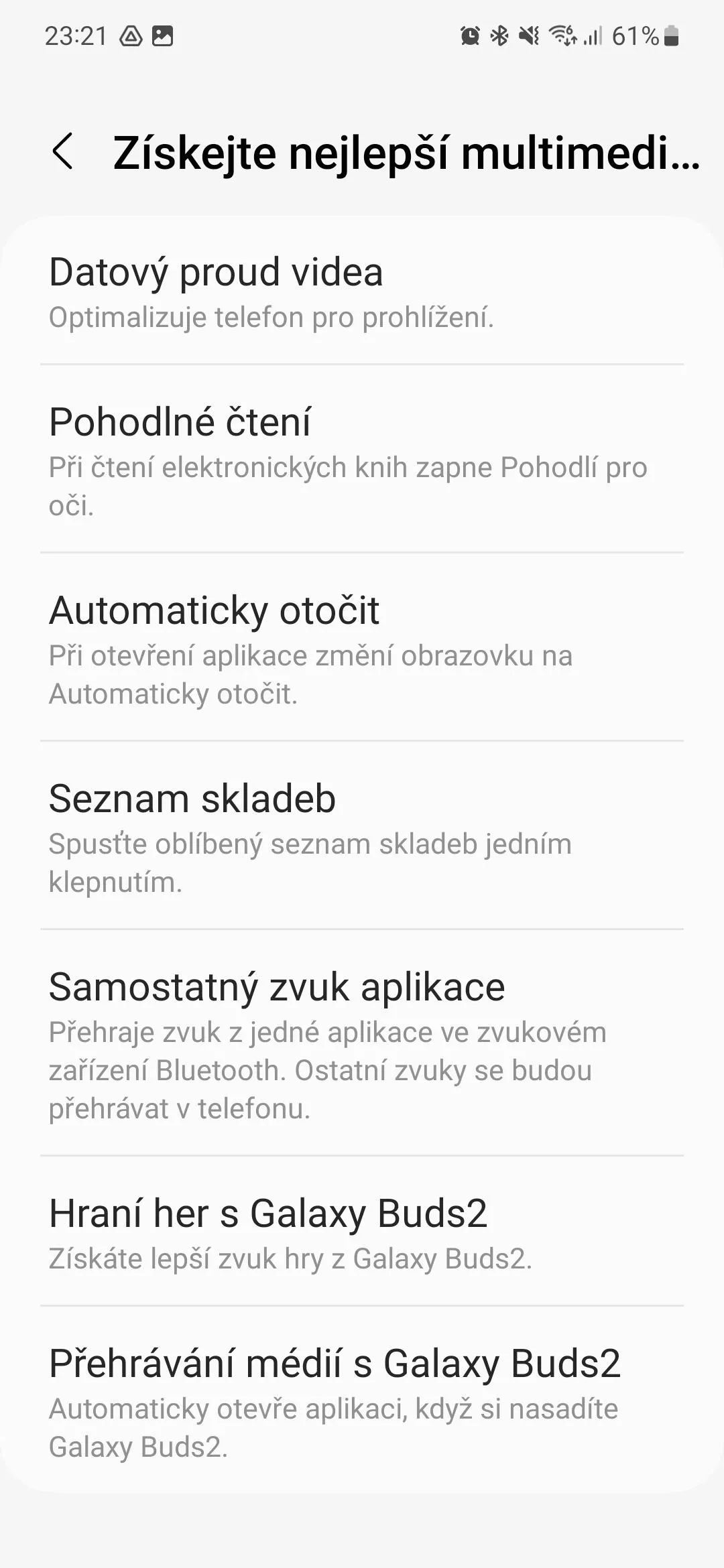This screenshot has height=1568, width=724.
Task: Choose Hraní her s Galaxy Buds2
Action: 362,1231
